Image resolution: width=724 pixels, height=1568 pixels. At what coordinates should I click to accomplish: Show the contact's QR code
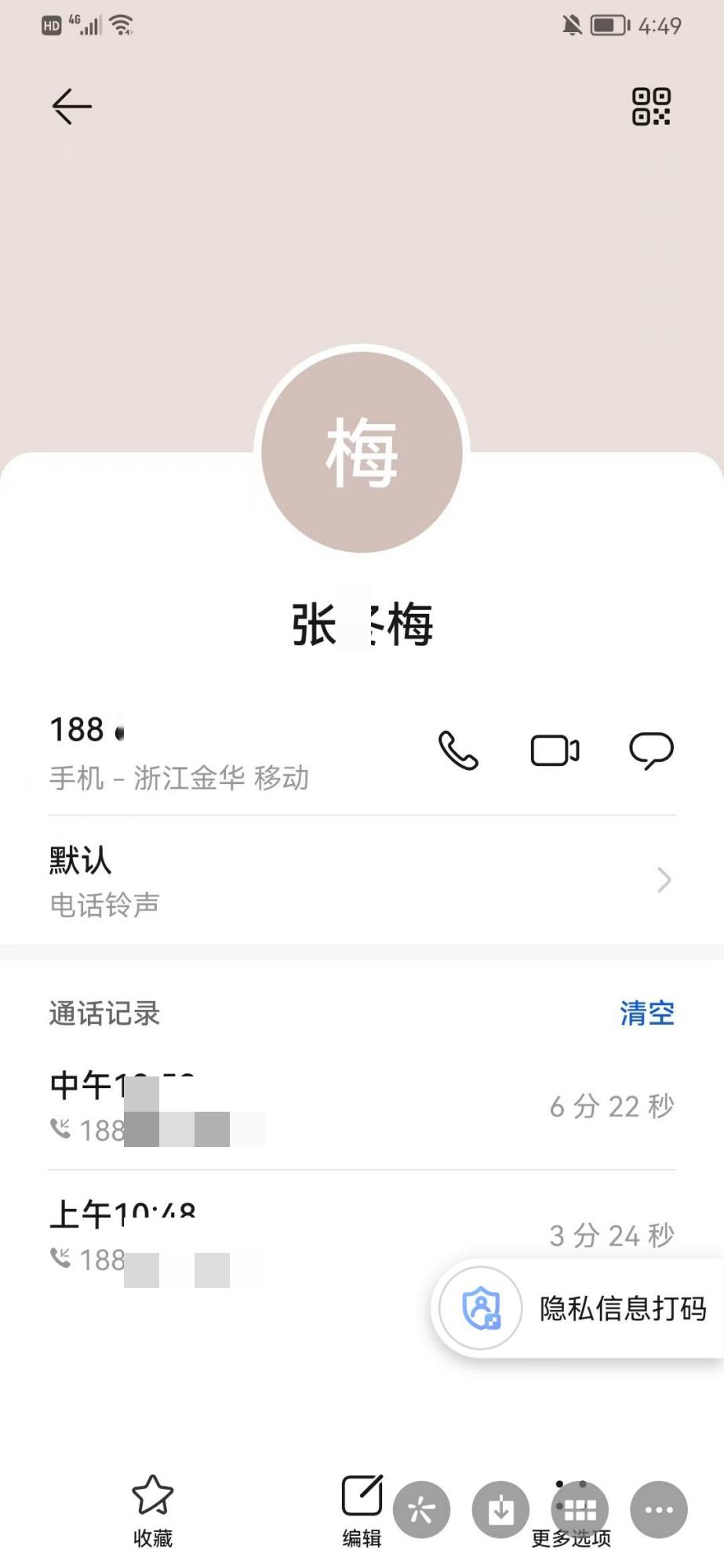tap(651, 106)
